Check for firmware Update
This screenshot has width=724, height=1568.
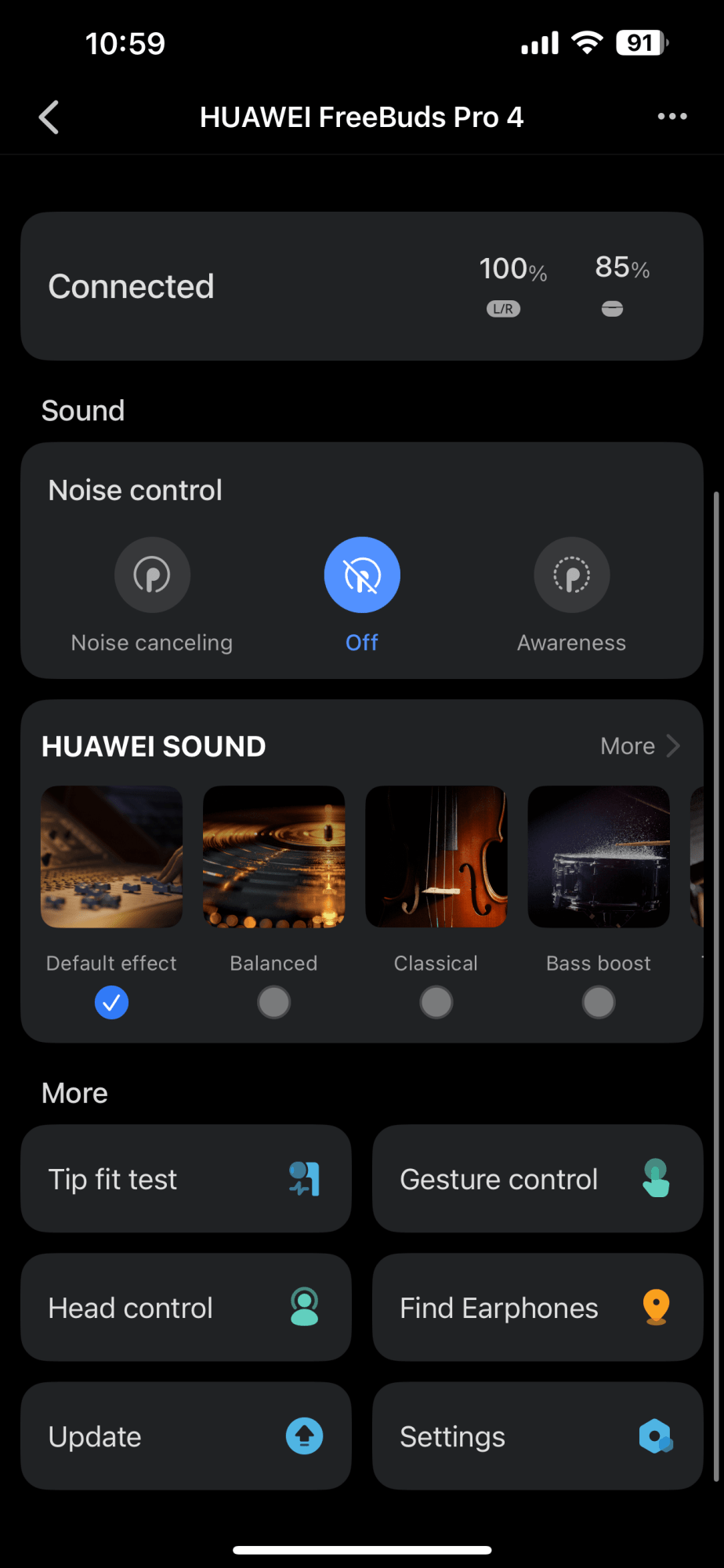pos(186,1436)
